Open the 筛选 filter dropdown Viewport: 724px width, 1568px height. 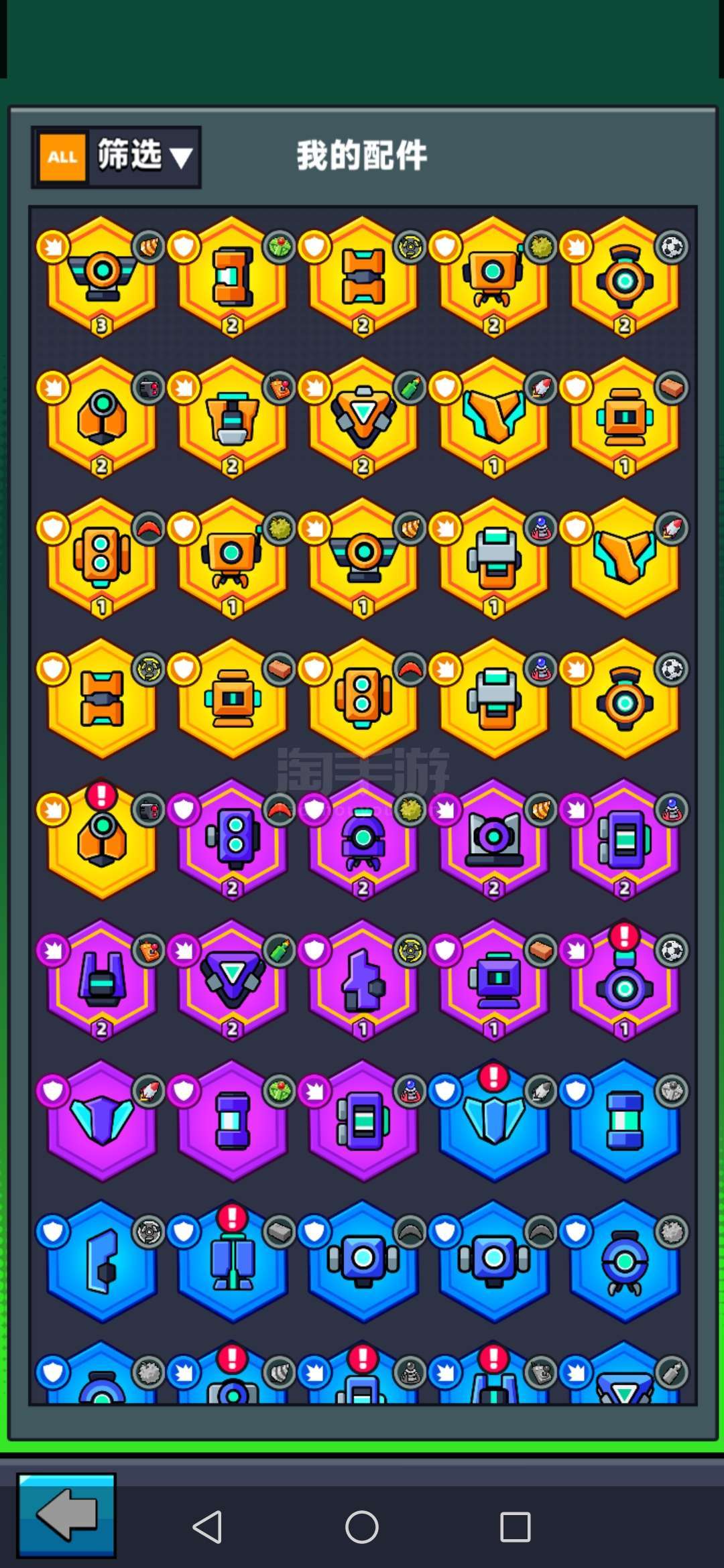(116, 157)
